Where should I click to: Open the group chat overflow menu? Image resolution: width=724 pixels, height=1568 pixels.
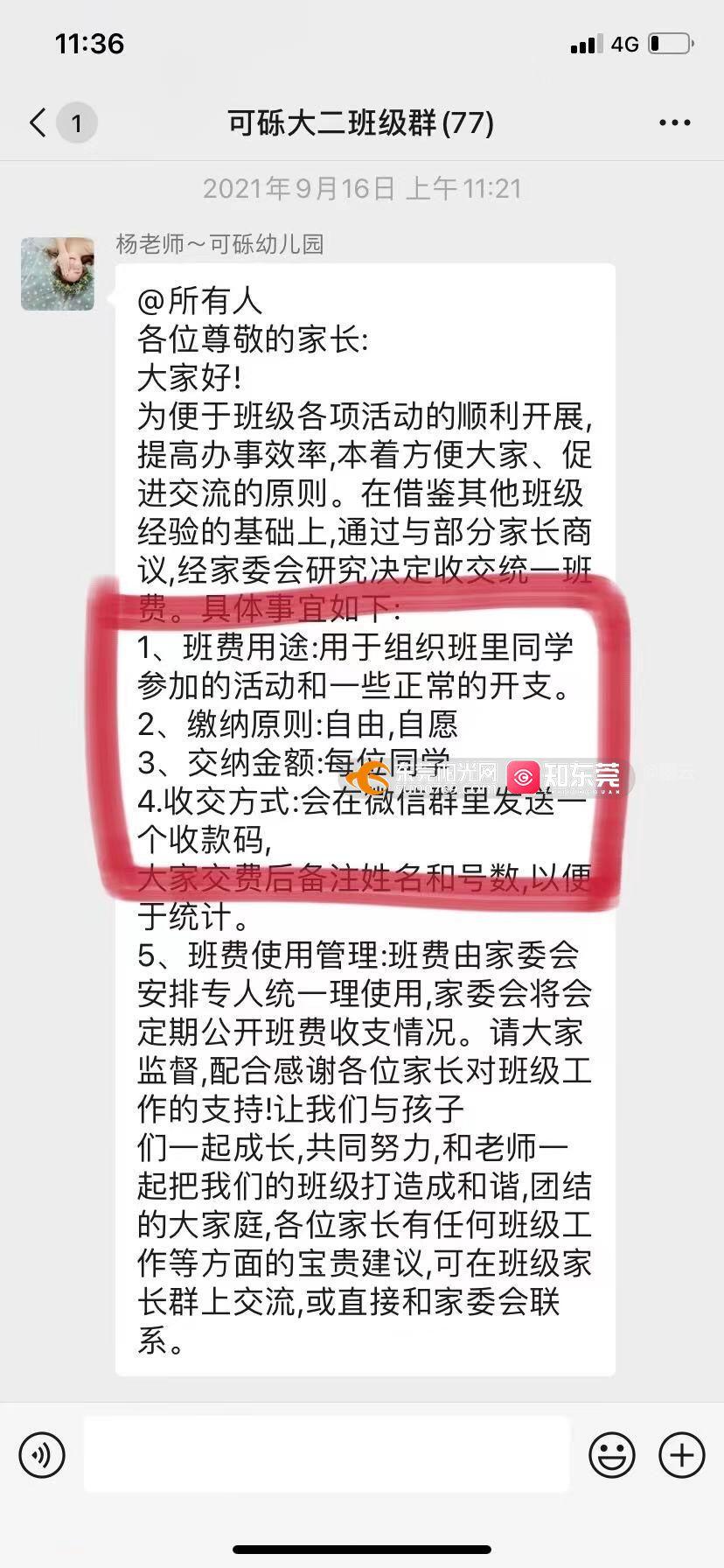pos(674,123)
